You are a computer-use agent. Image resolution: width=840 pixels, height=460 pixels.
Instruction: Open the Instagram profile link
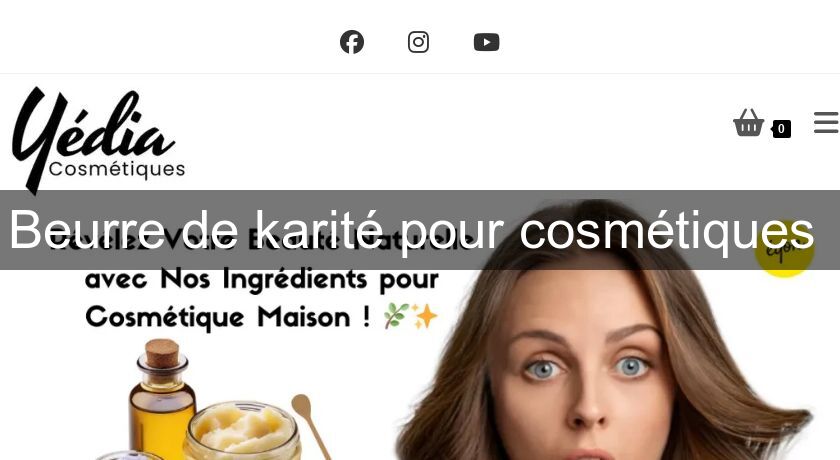pyautogui.click(x=419, y=42)
